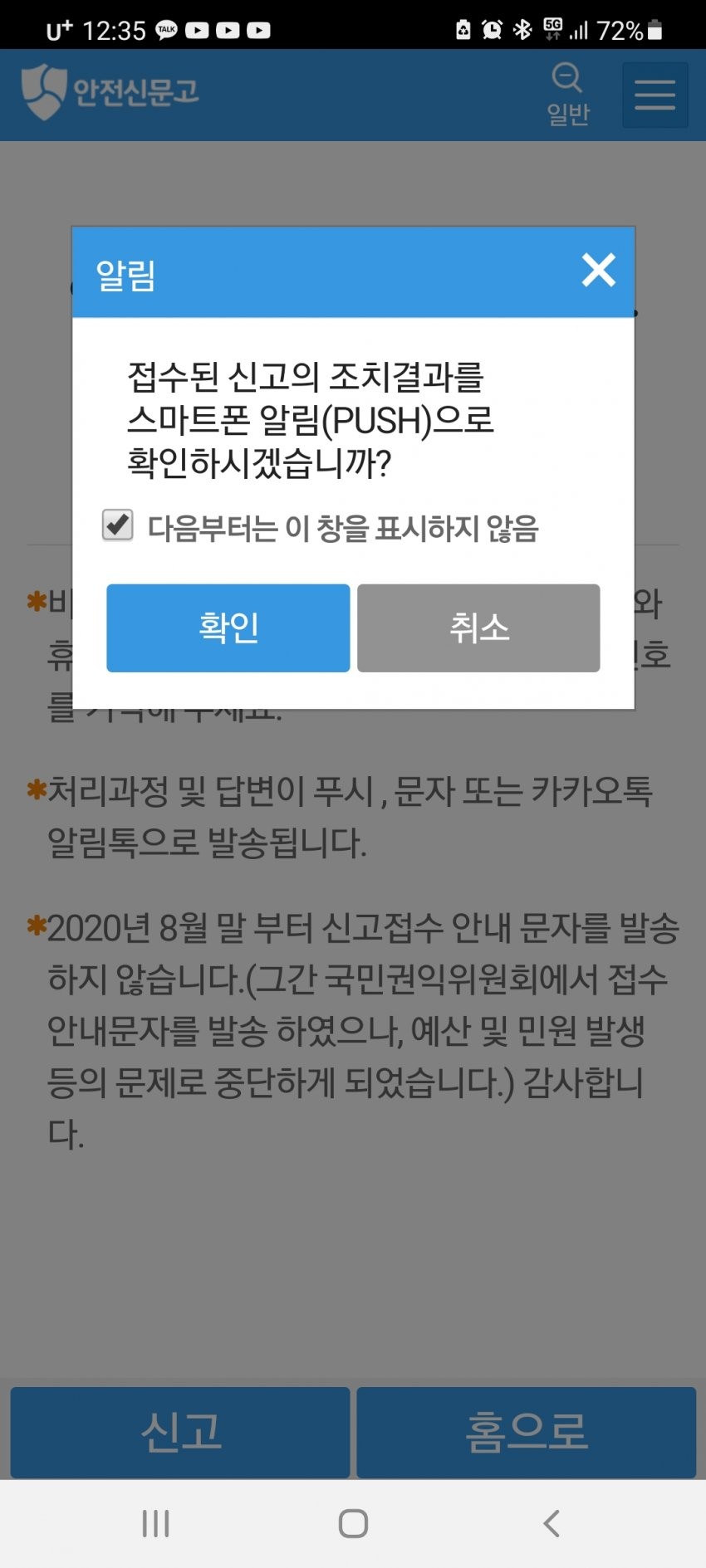Tap the 신고 button at bottom
This screenshot has height=1568, width=706.
tap(180, 1432)
